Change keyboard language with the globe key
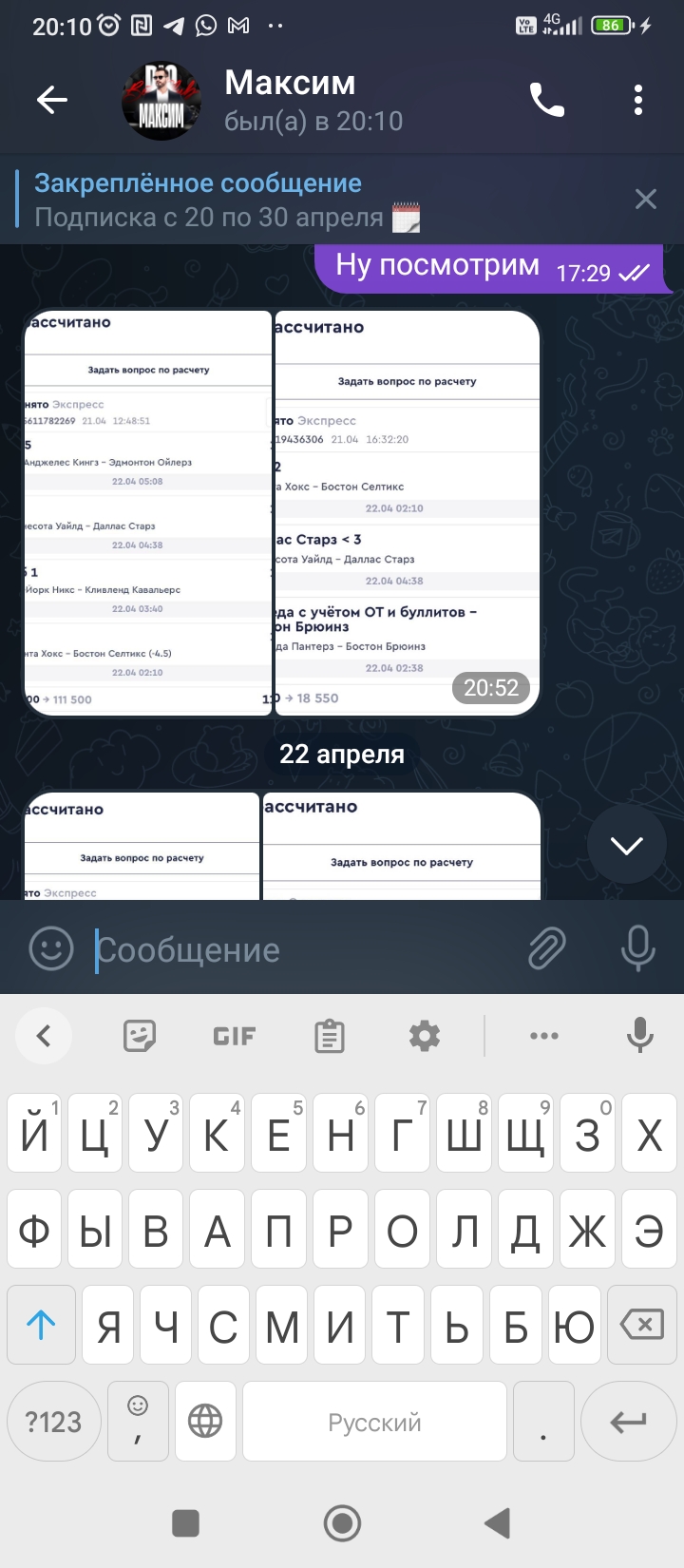 [x=205, y=1422]
